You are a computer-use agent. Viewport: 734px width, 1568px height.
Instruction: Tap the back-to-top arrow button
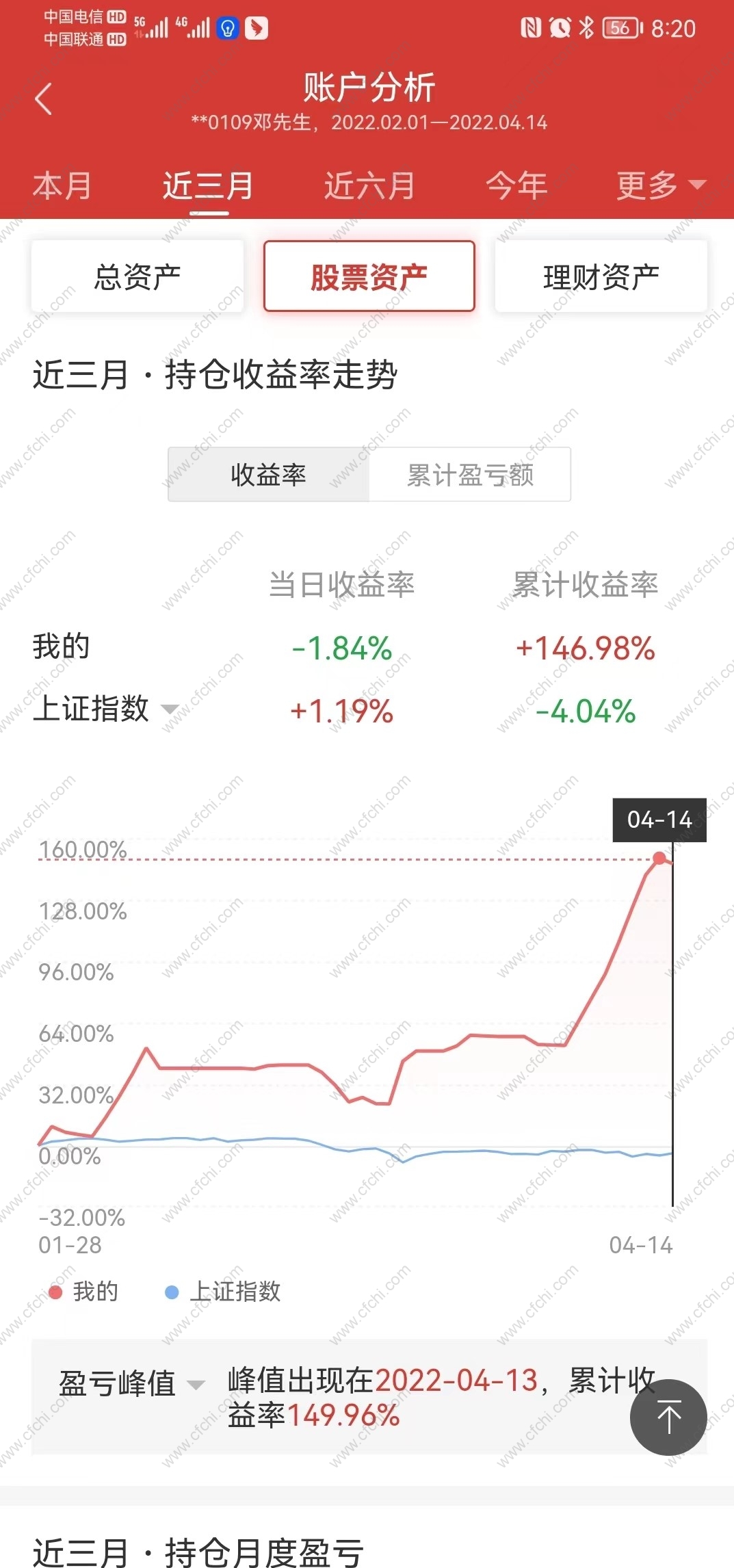[x=668, y=1417]
